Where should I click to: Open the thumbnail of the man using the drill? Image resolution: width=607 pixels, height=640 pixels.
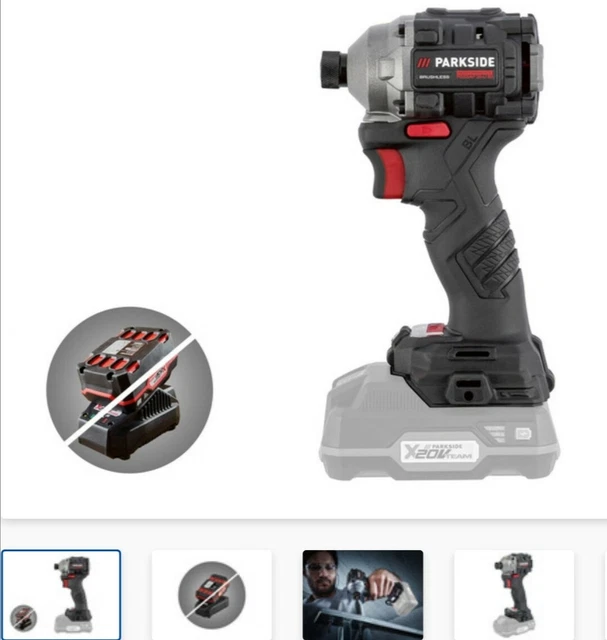click(363, 594)
